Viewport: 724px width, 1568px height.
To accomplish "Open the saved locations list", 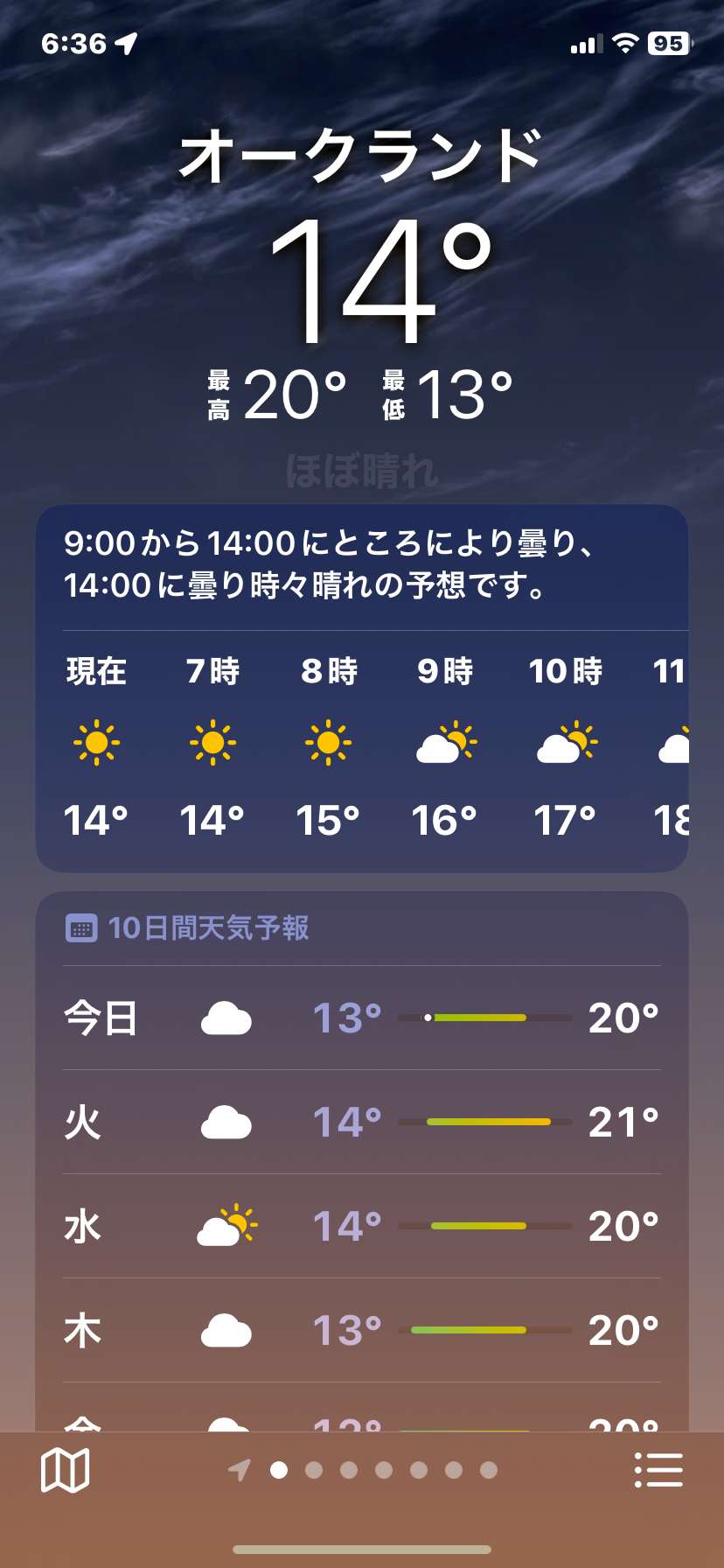I will point(658,1469).
